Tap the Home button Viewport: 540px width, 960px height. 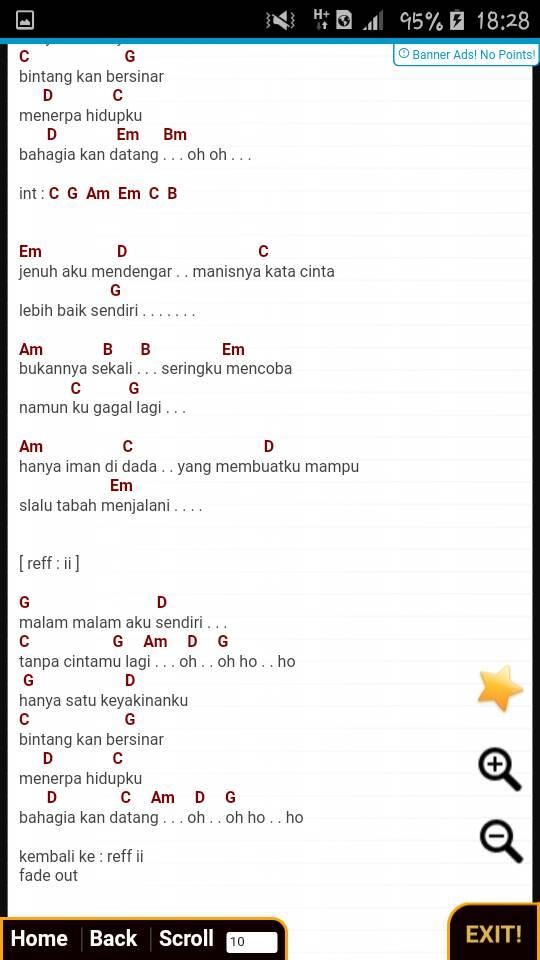click(39, 939)
